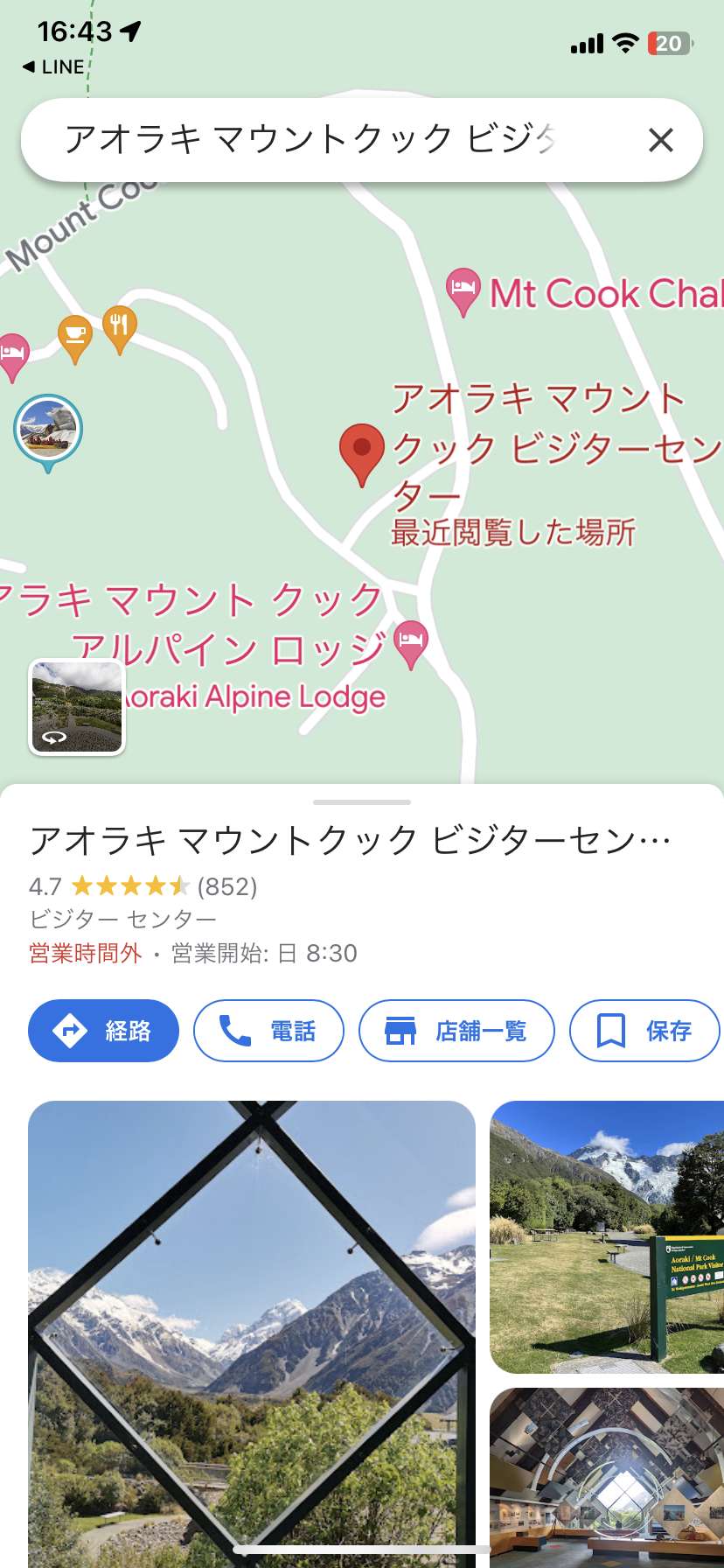Select the Mt Cook Chalets hotel pin
The width and height of the screenshot is (724, 1568).
[x=463, y=291]
